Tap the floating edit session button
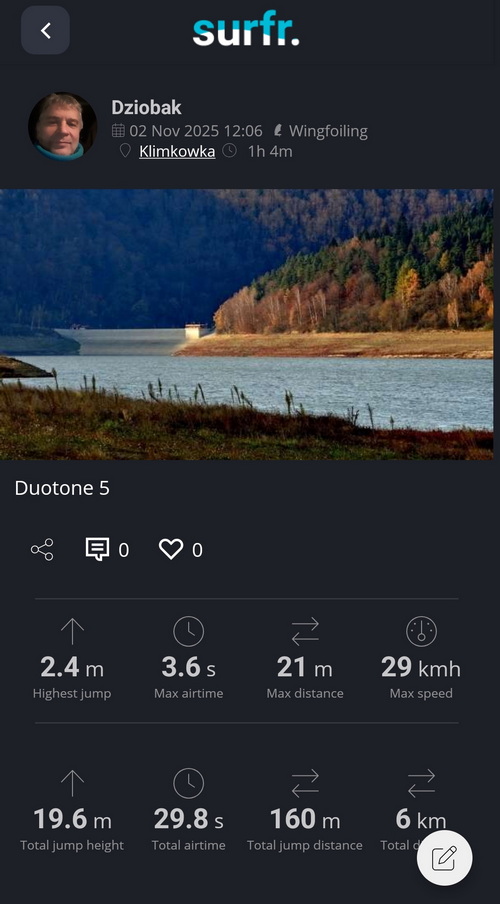500x904 pixels. pyautogui.click(x=445, y=858)
